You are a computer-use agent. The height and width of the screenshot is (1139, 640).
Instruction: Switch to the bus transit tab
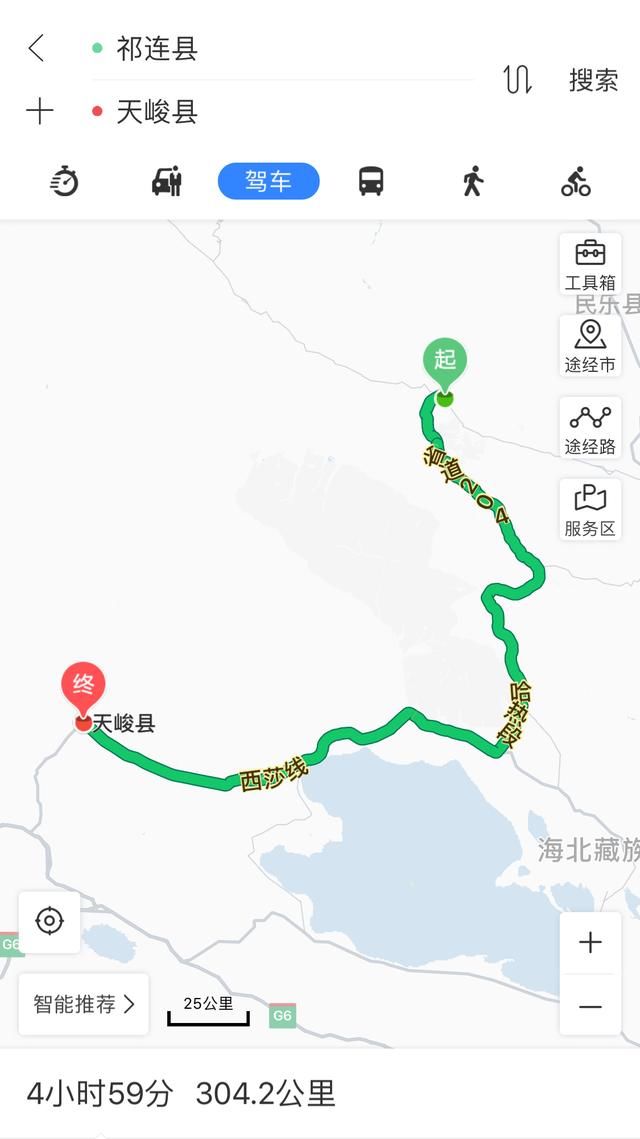point(371,181)
